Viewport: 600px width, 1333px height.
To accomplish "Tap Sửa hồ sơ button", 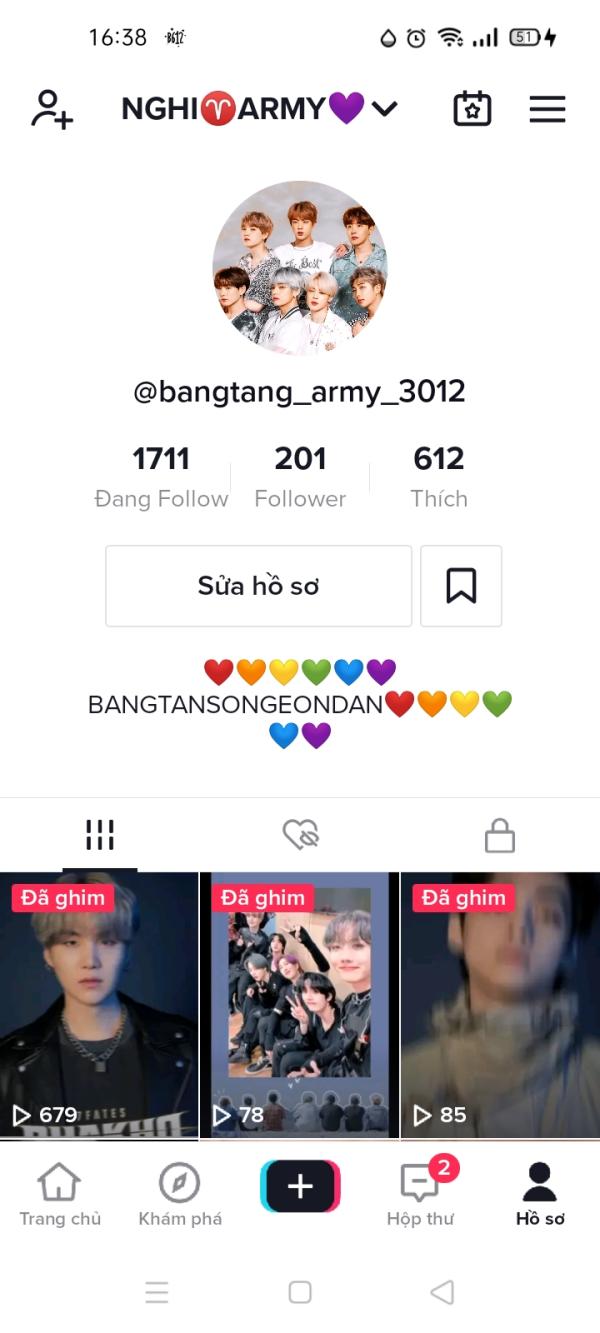I will coord(258,586).
